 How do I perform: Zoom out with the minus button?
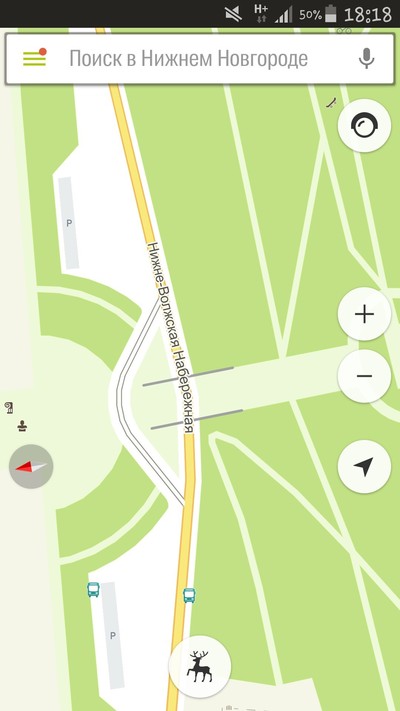pyautogui.click(x=364, y=376)
